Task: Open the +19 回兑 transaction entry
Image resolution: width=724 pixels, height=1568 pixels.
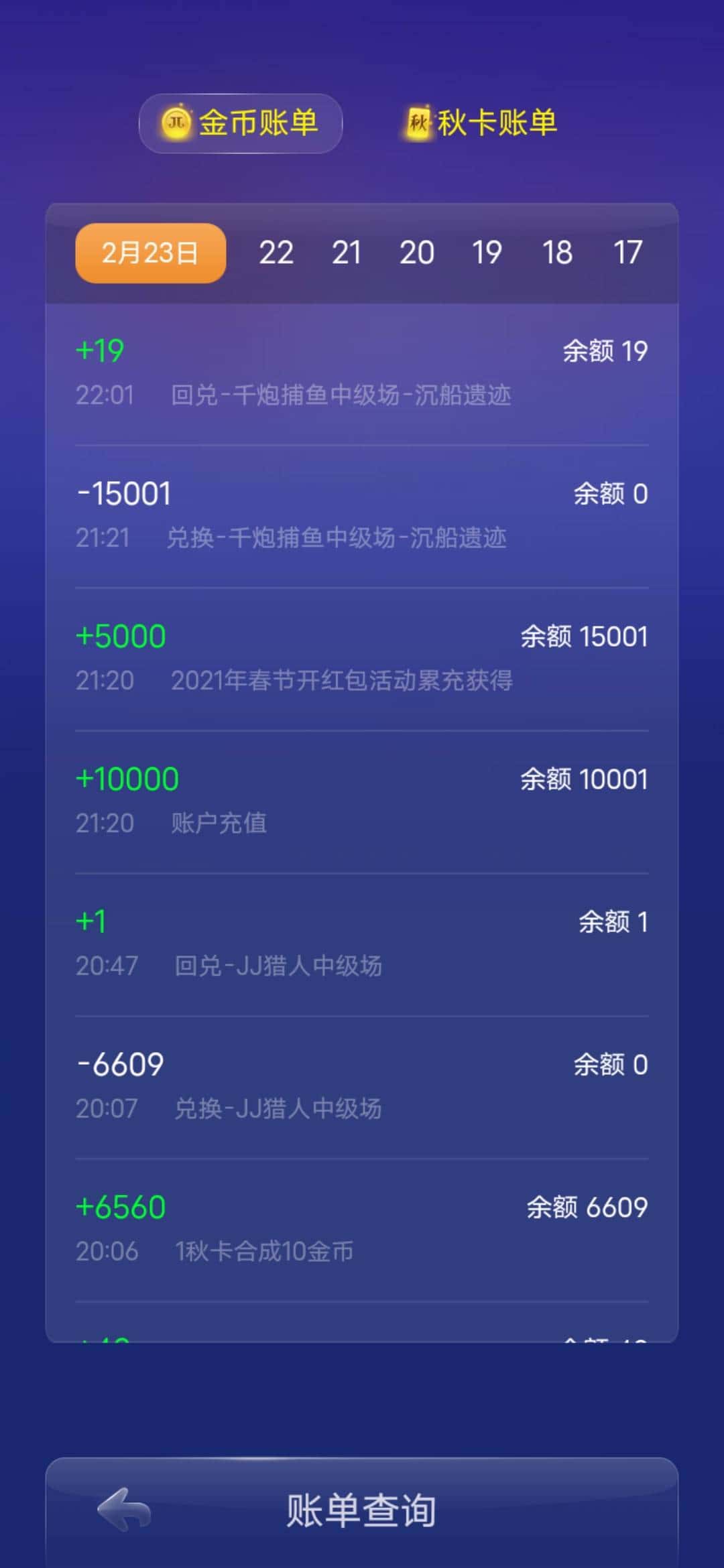Action: (362, 372)
